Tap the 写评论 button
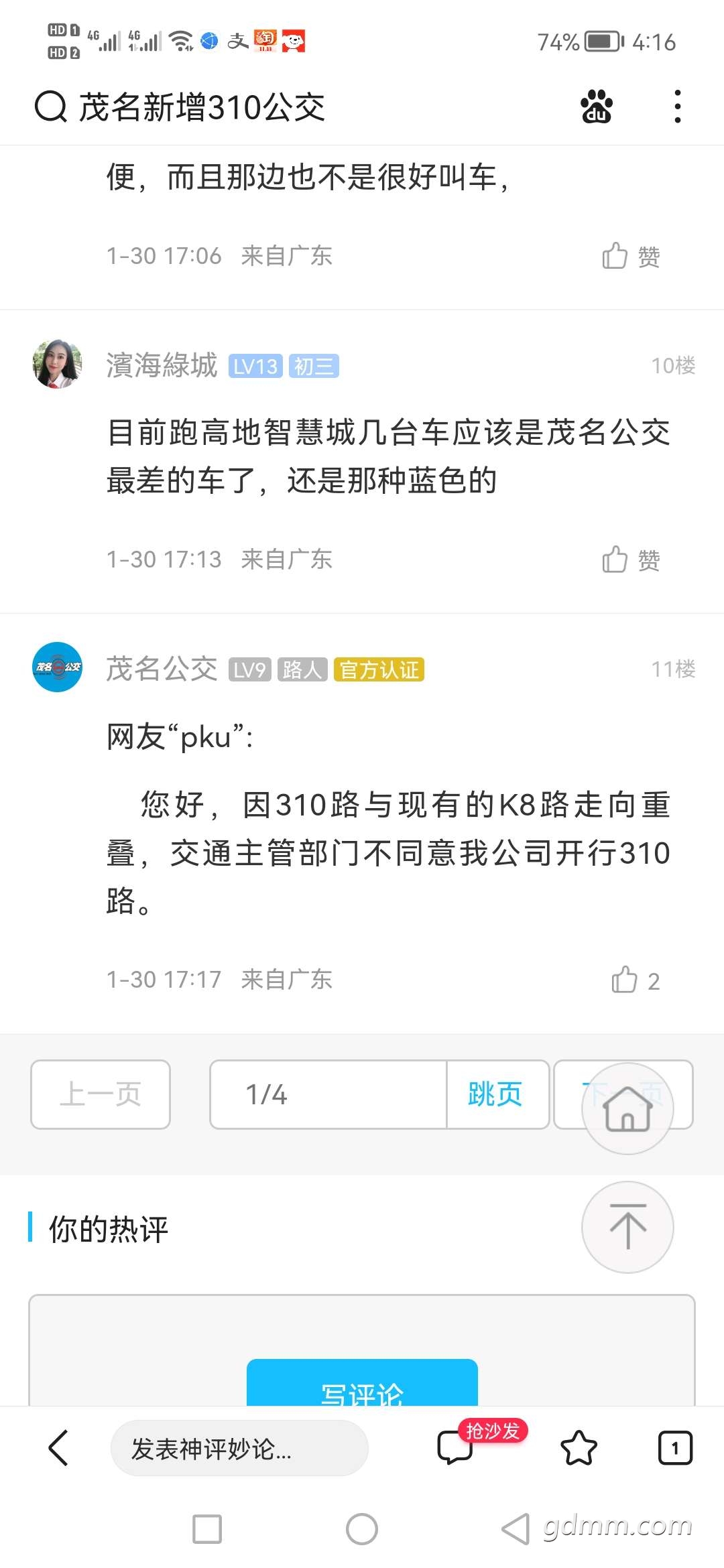The width and height of the screenshot is (724, 1568). click(362, 1383)
